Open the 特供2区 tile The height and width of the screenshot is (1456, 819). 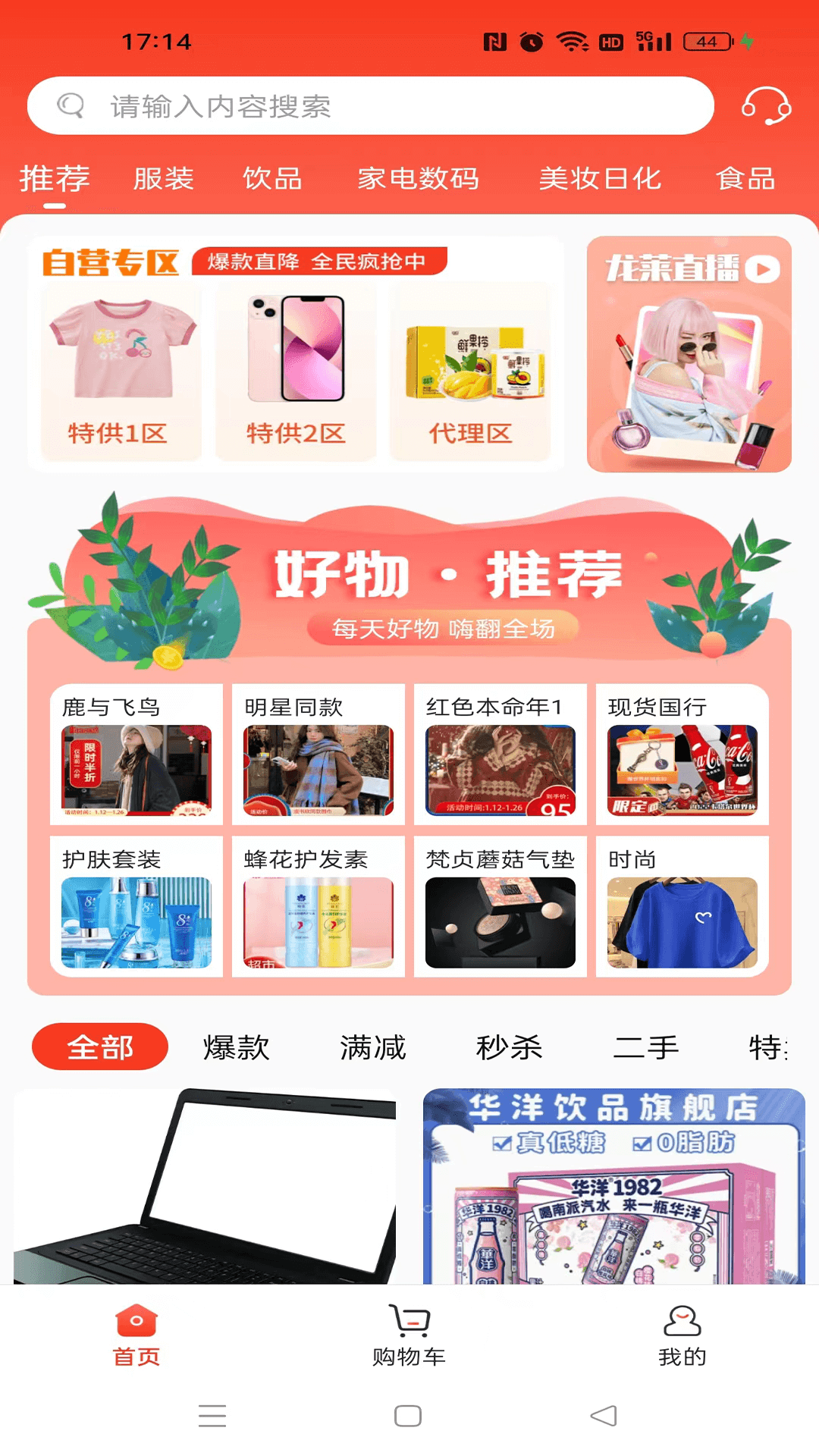[296, 372]
